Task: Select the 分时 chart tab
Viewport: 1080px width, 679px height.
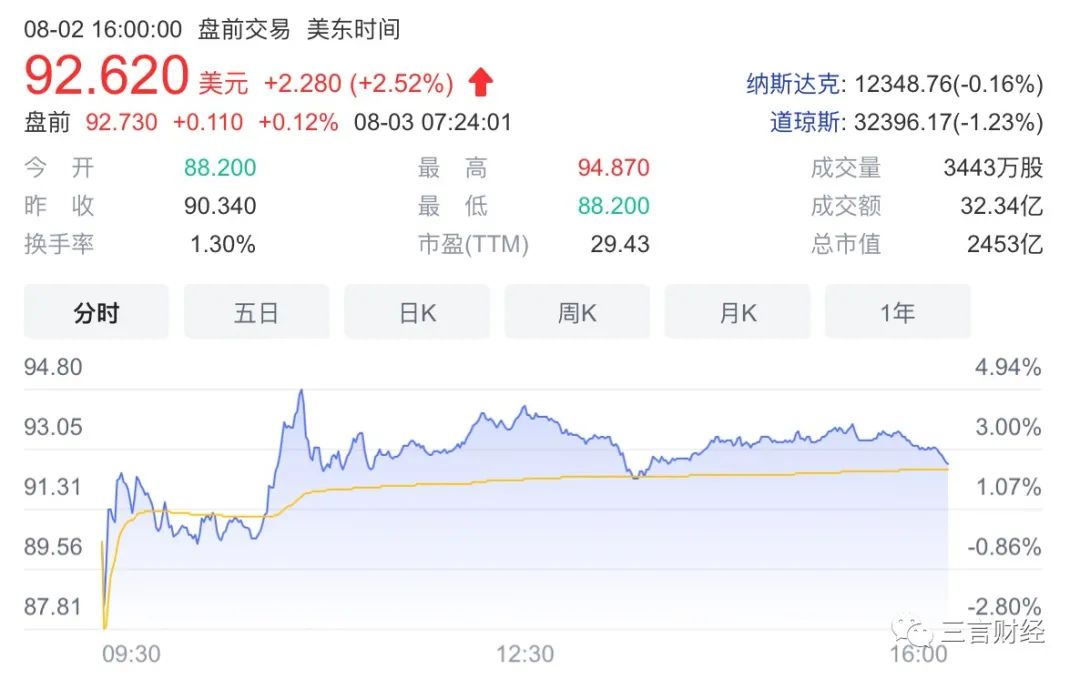Action: tap(96, 313)
